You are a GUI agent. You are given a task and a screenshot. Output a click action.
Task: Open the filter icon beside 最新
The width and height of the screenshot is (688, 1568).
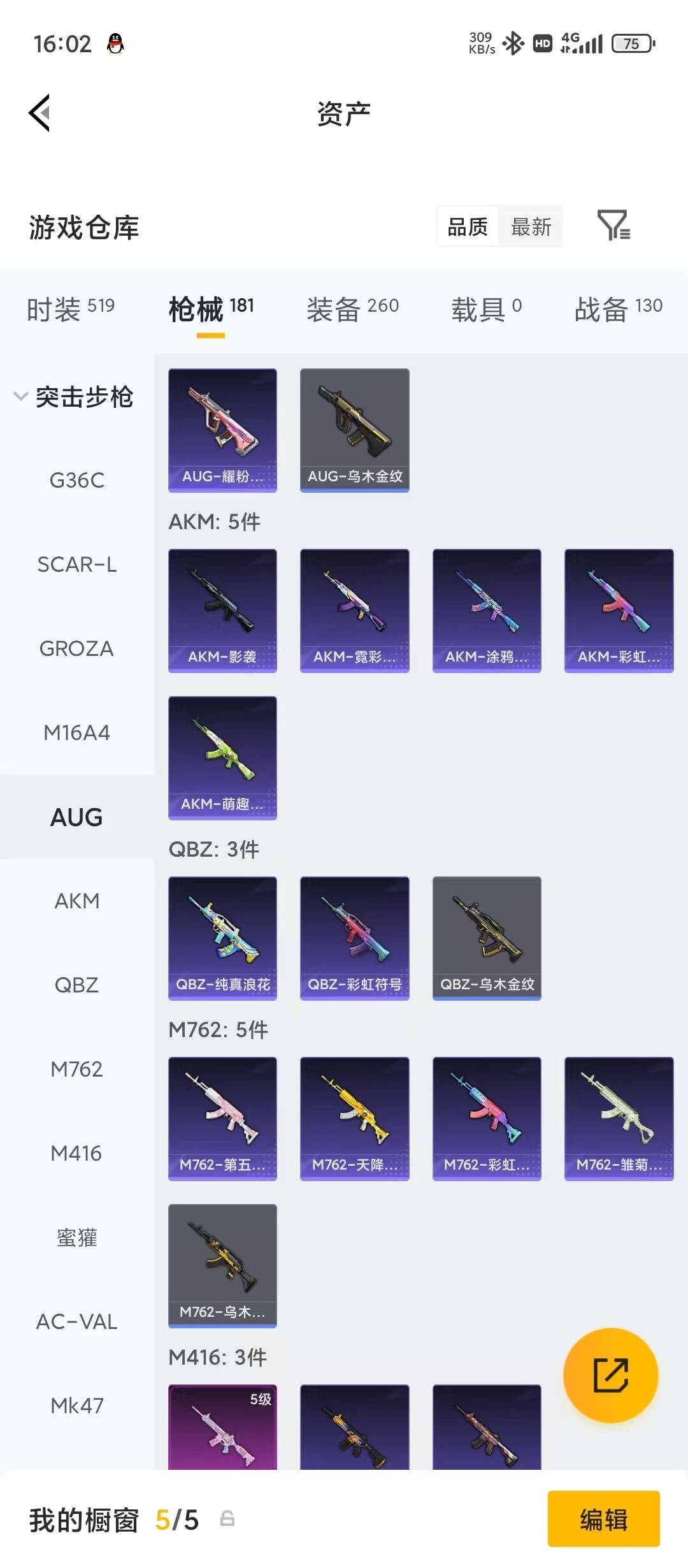pyautogui.click(x=613, y=226)
